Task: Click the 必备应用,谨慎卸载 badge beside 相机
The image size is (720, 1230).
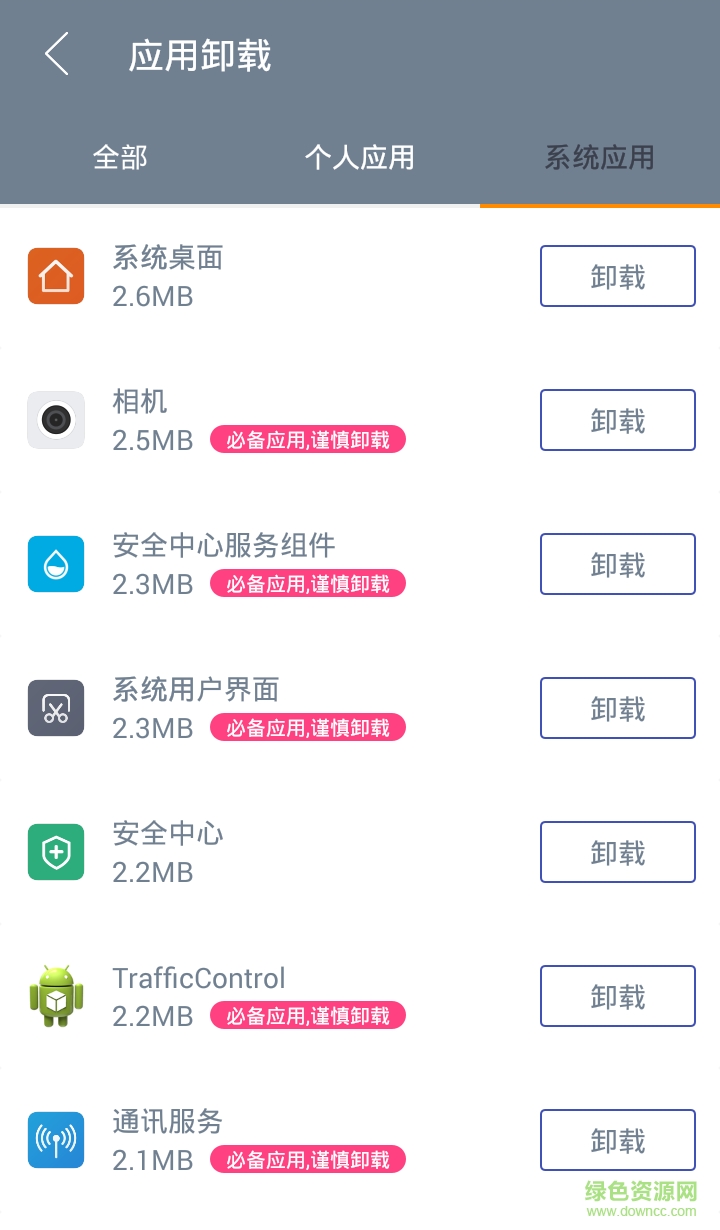Action: pos(307,440)
